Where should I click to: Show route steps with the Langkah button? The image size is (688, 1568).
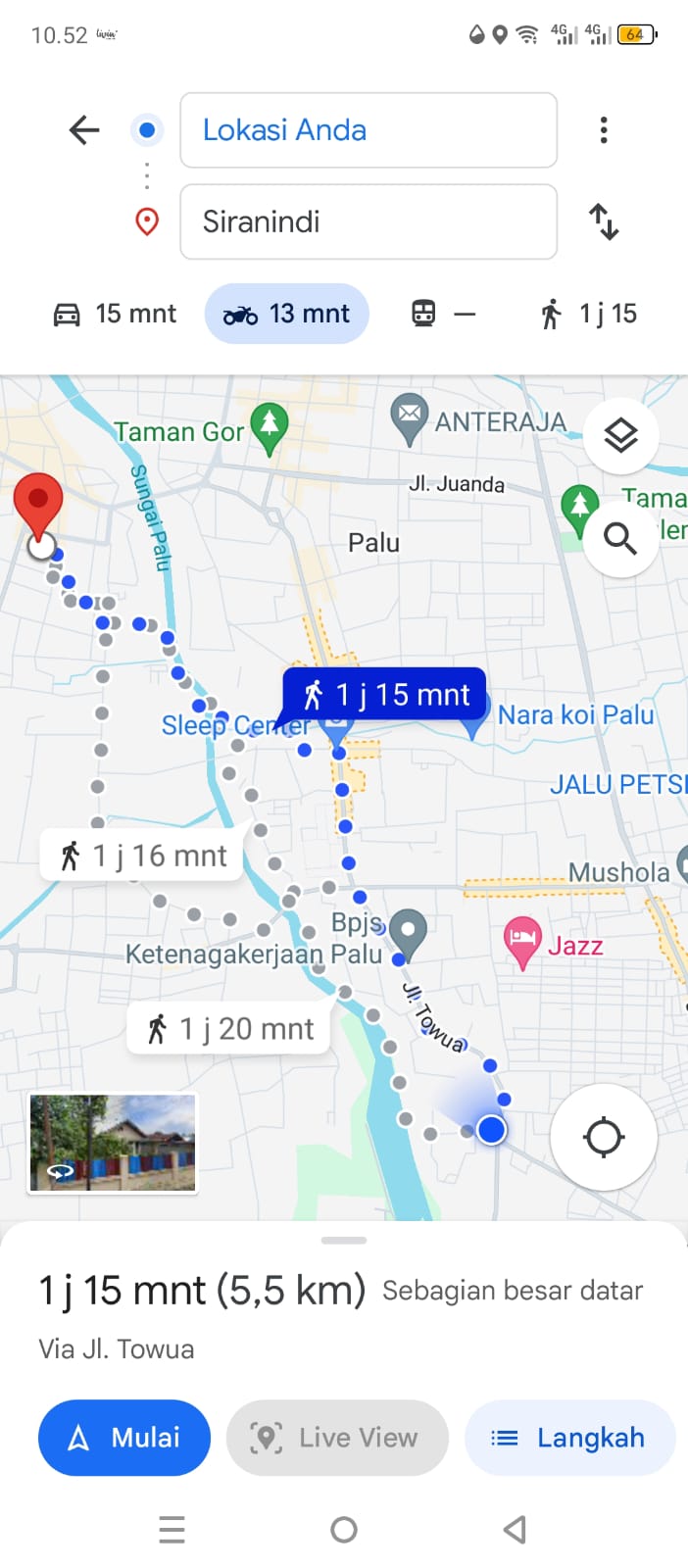(570, 1438)
